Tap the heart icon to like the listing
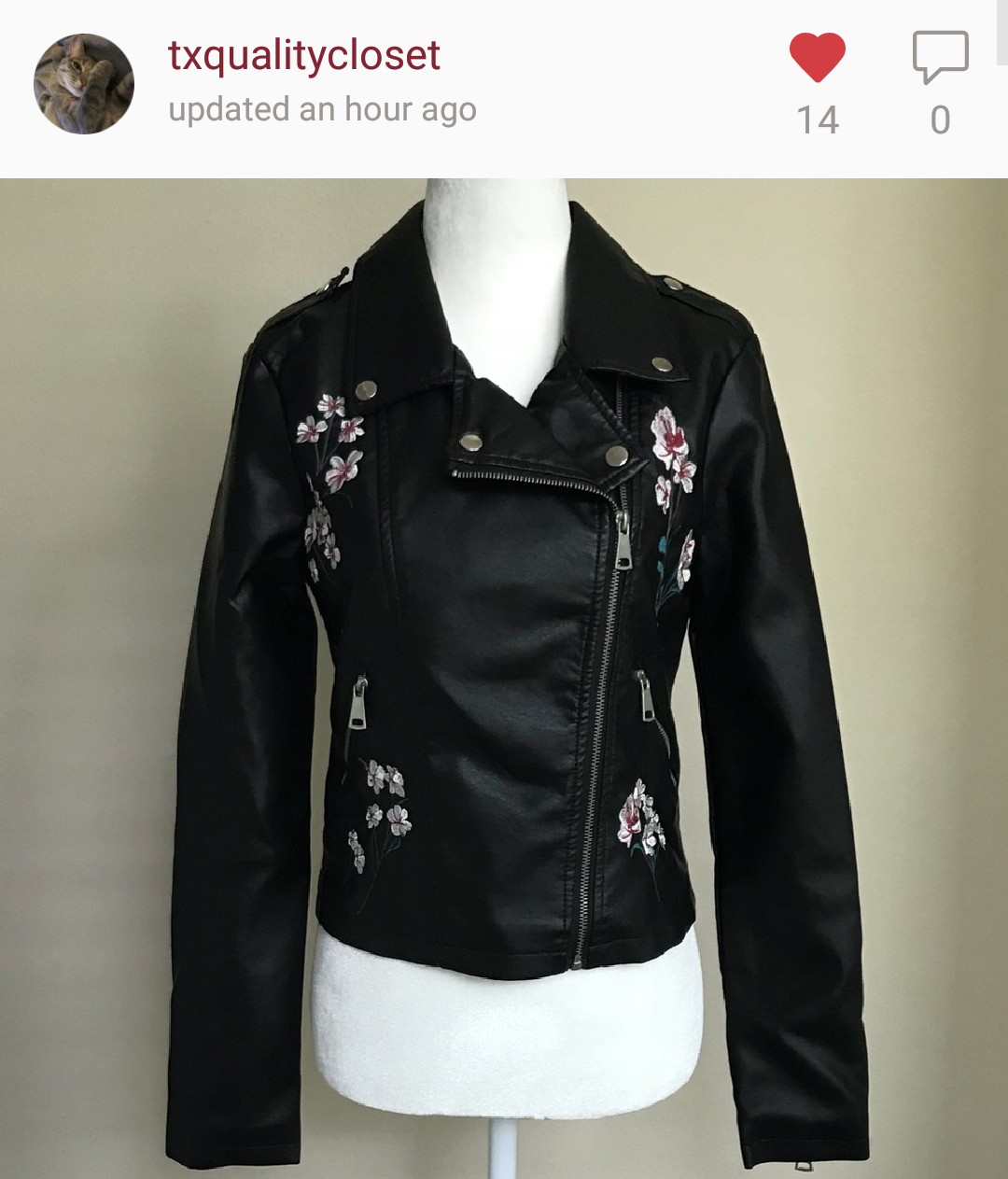 [x=817, y=56]
